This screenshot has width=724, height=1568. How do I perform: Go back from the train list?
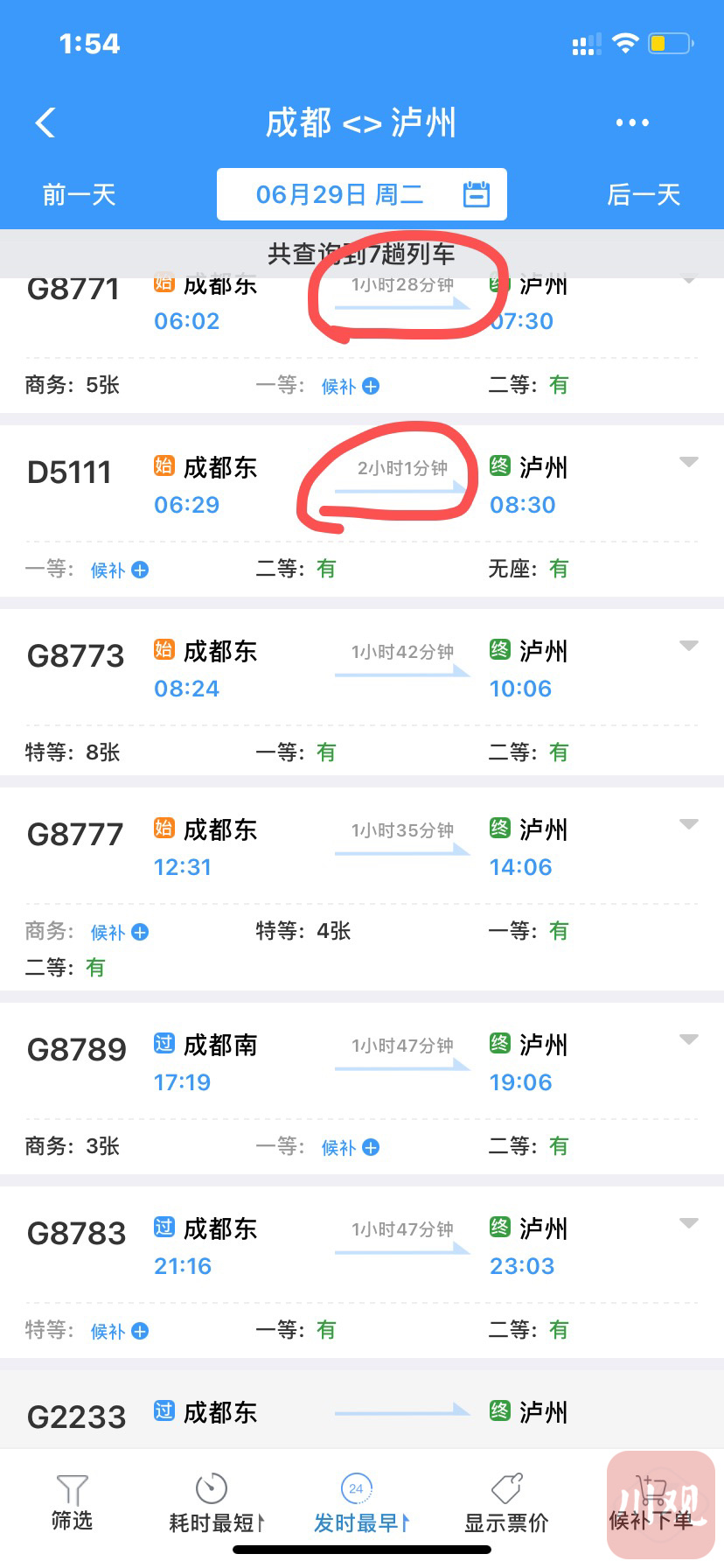pos(45,123)
